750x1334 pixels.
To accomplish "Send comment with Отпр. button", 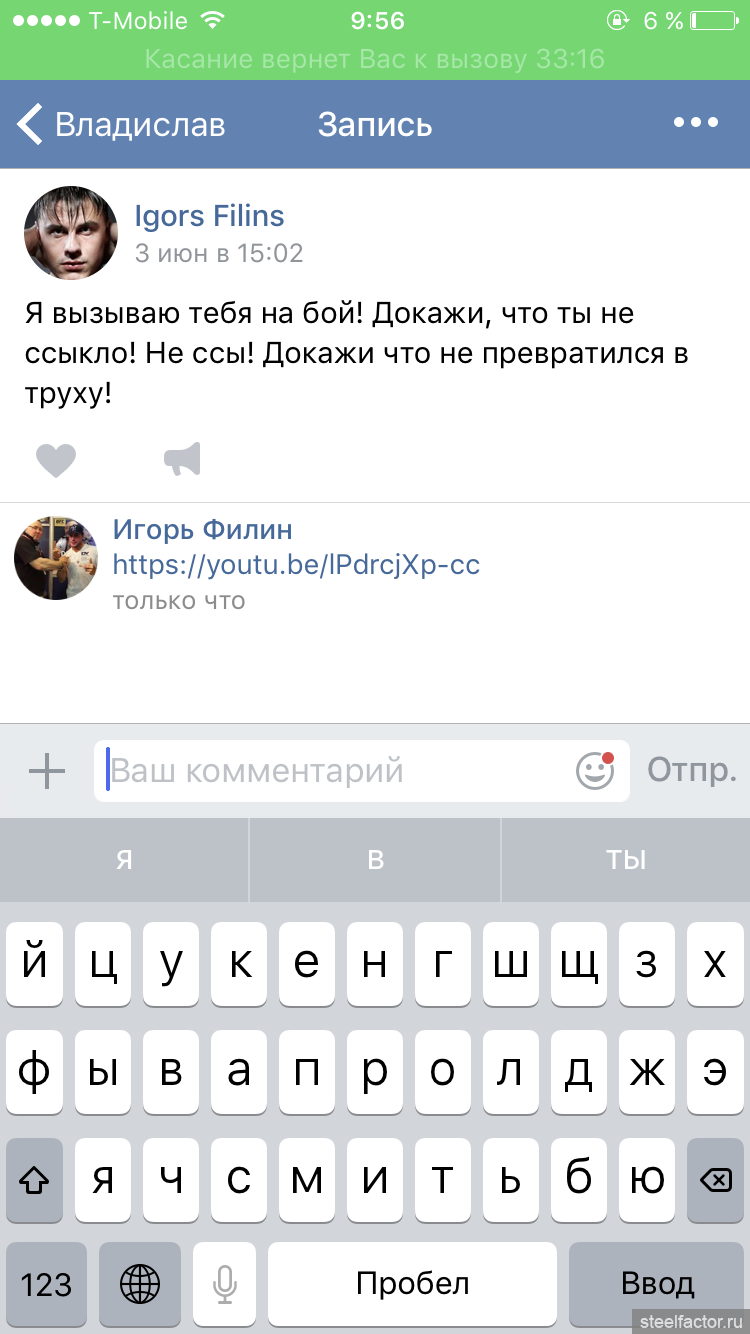I will (692, 770).
